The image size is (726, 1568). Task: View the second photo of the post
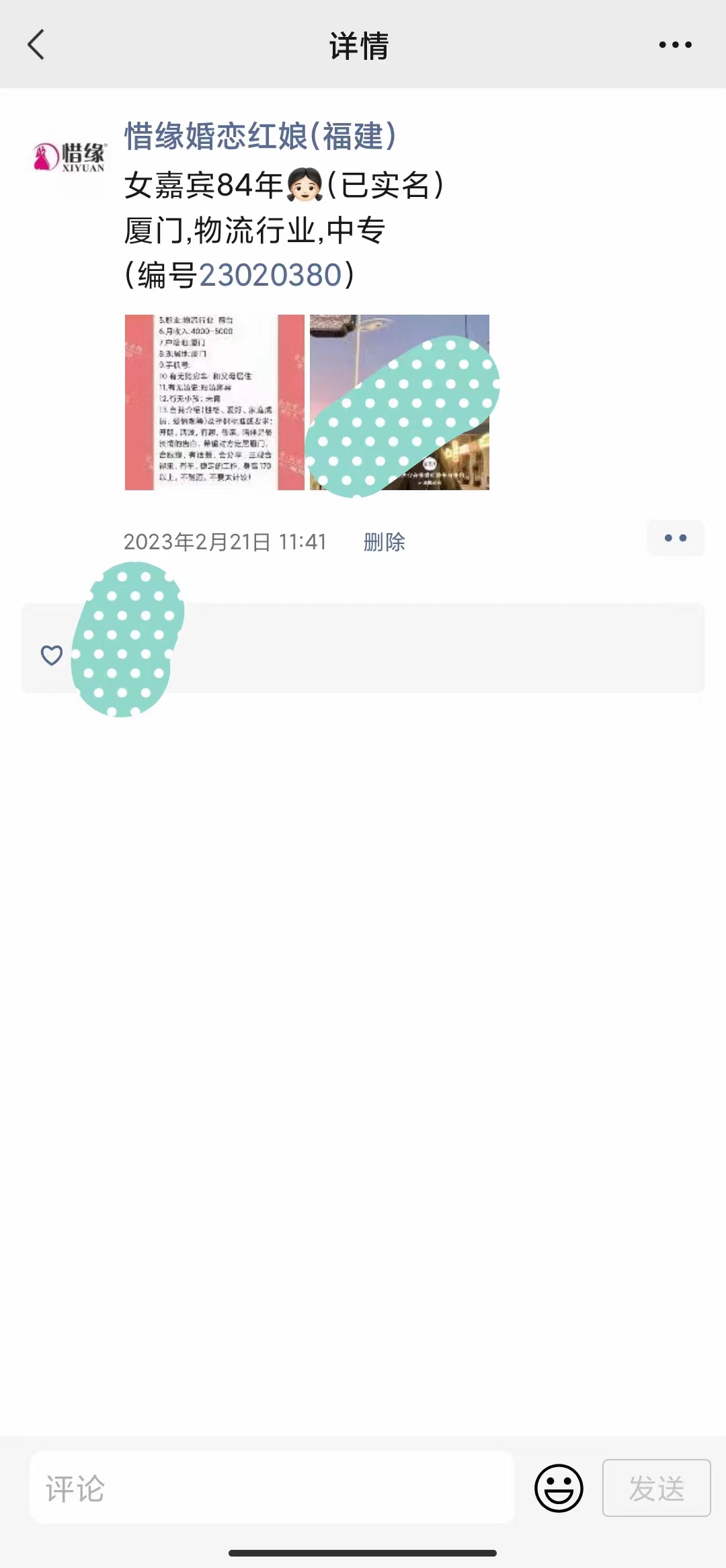399,402
